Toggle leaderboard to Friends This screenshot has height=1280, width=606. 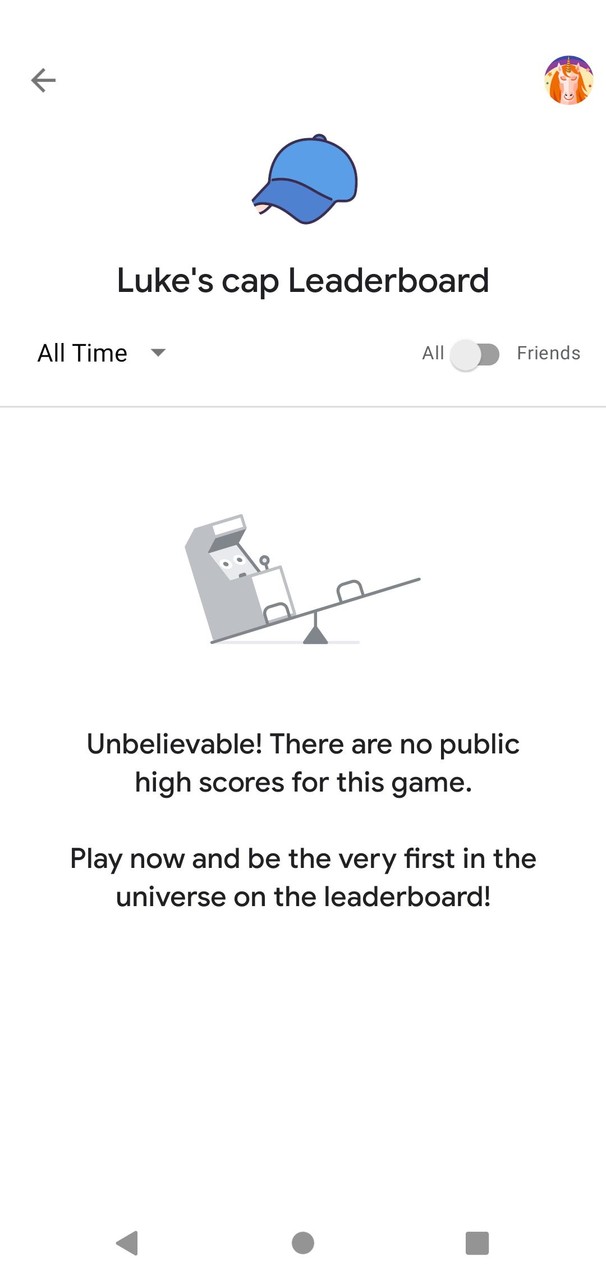coord(475,354)
